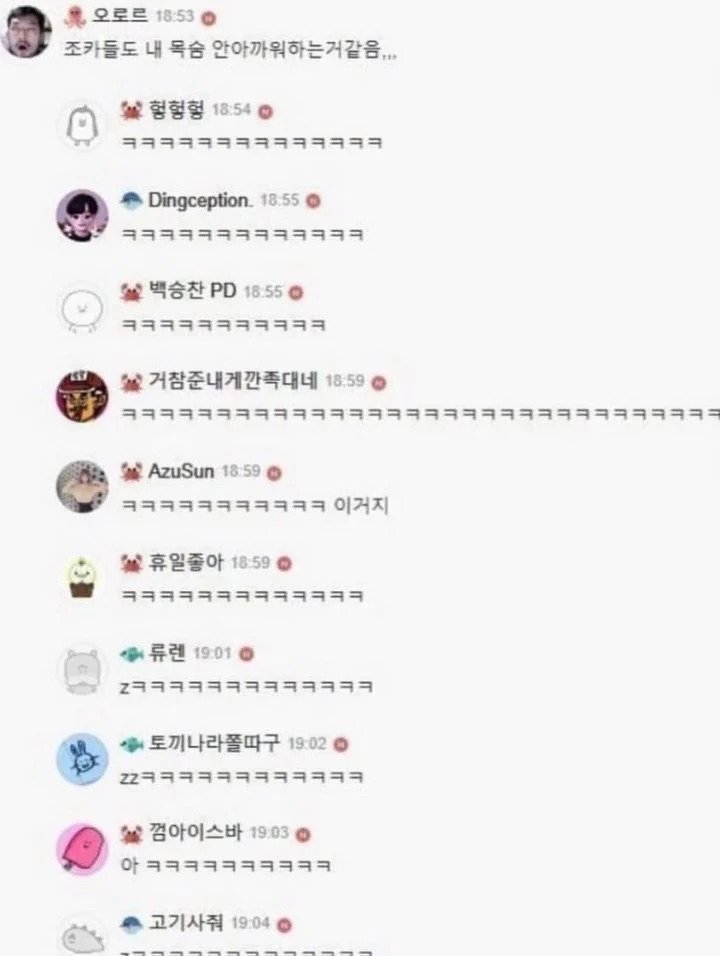Open the username 류렌
The width and height of the screenshot is (720, 956).
pos(167,653)
